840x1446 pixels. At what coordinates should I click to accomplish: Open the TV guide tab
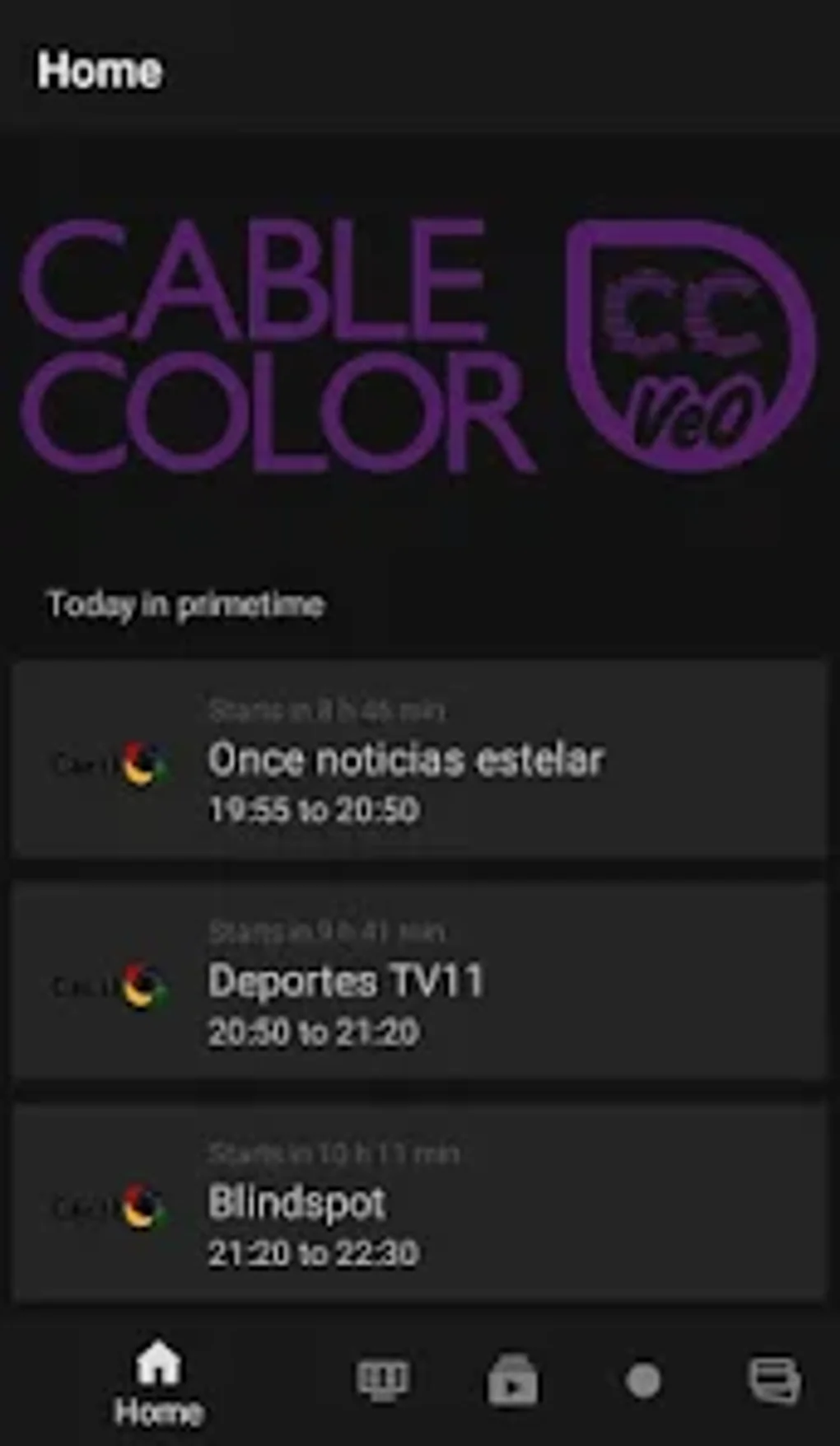pyautogui.click(x=382, y=1378)
